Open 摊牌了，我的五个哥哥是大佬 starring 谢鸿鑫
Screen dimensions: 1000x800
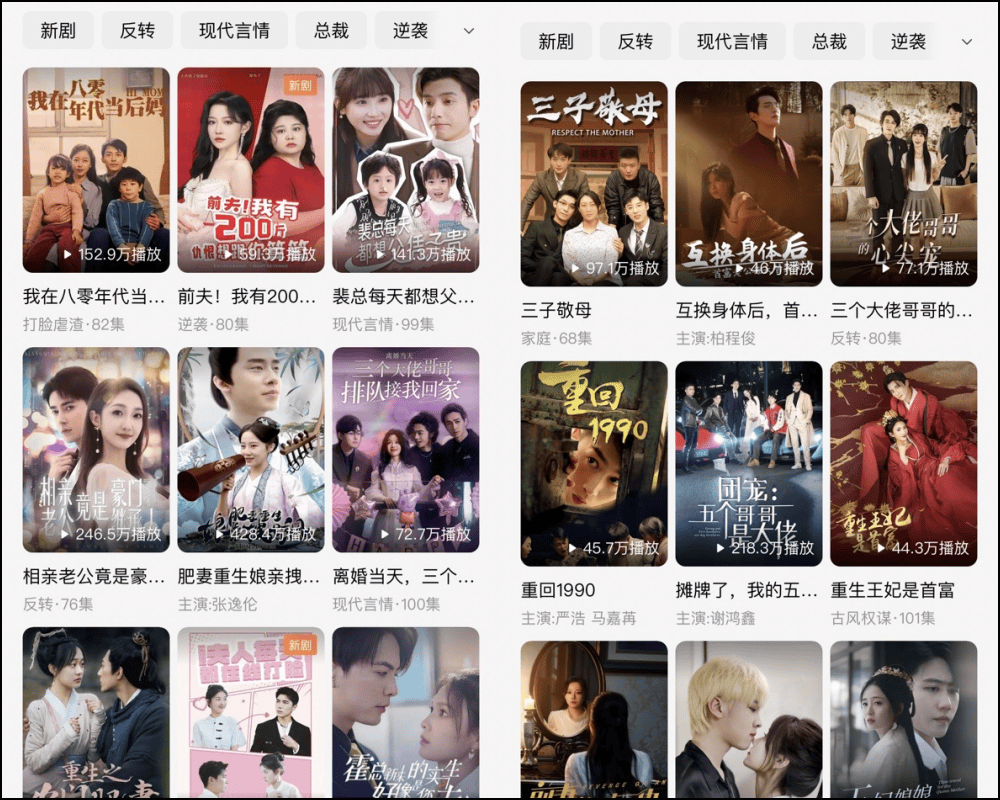749,464
